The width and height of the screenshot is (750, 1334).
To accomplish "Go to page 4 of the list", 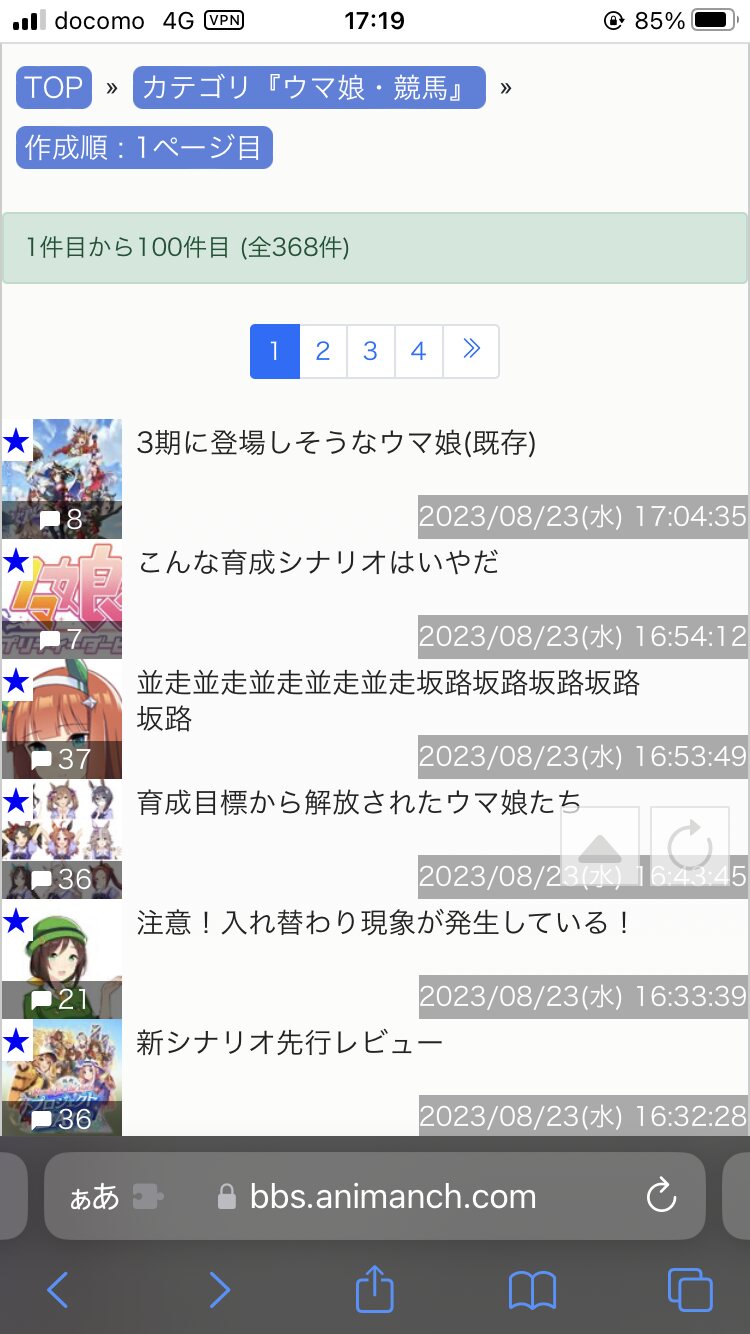I will click(x=419, y=351).
